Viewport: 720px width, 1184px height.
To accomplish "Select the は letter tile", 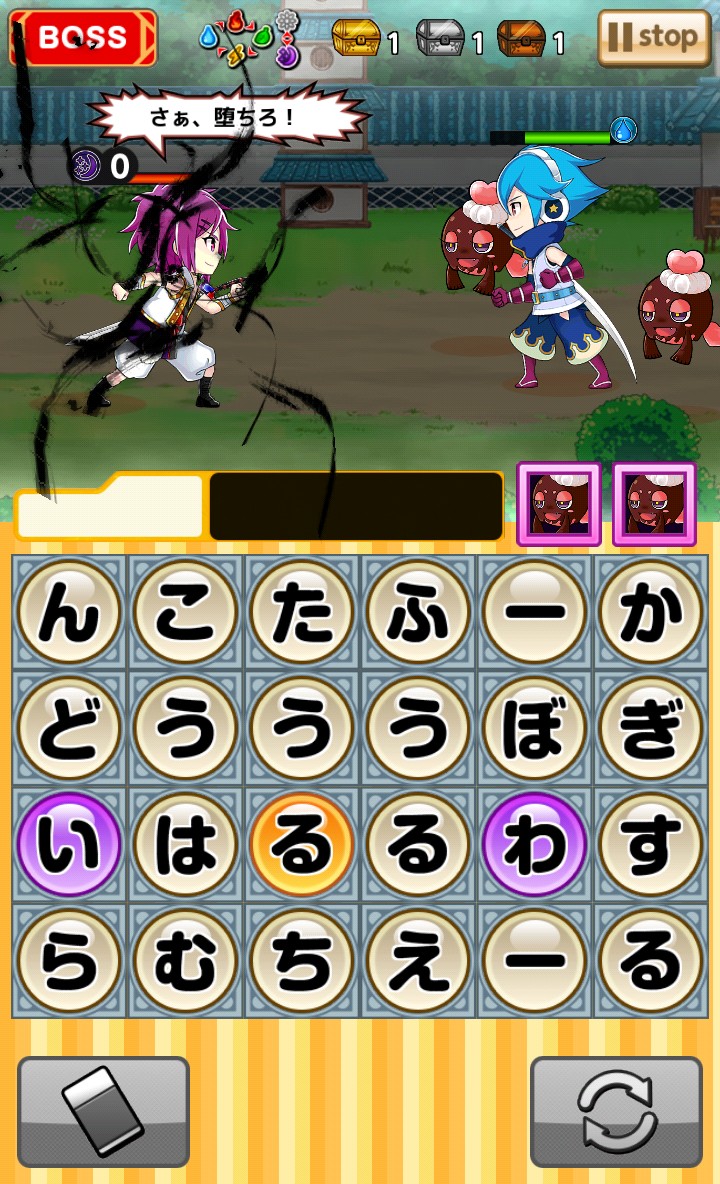I will pos(185,845).
